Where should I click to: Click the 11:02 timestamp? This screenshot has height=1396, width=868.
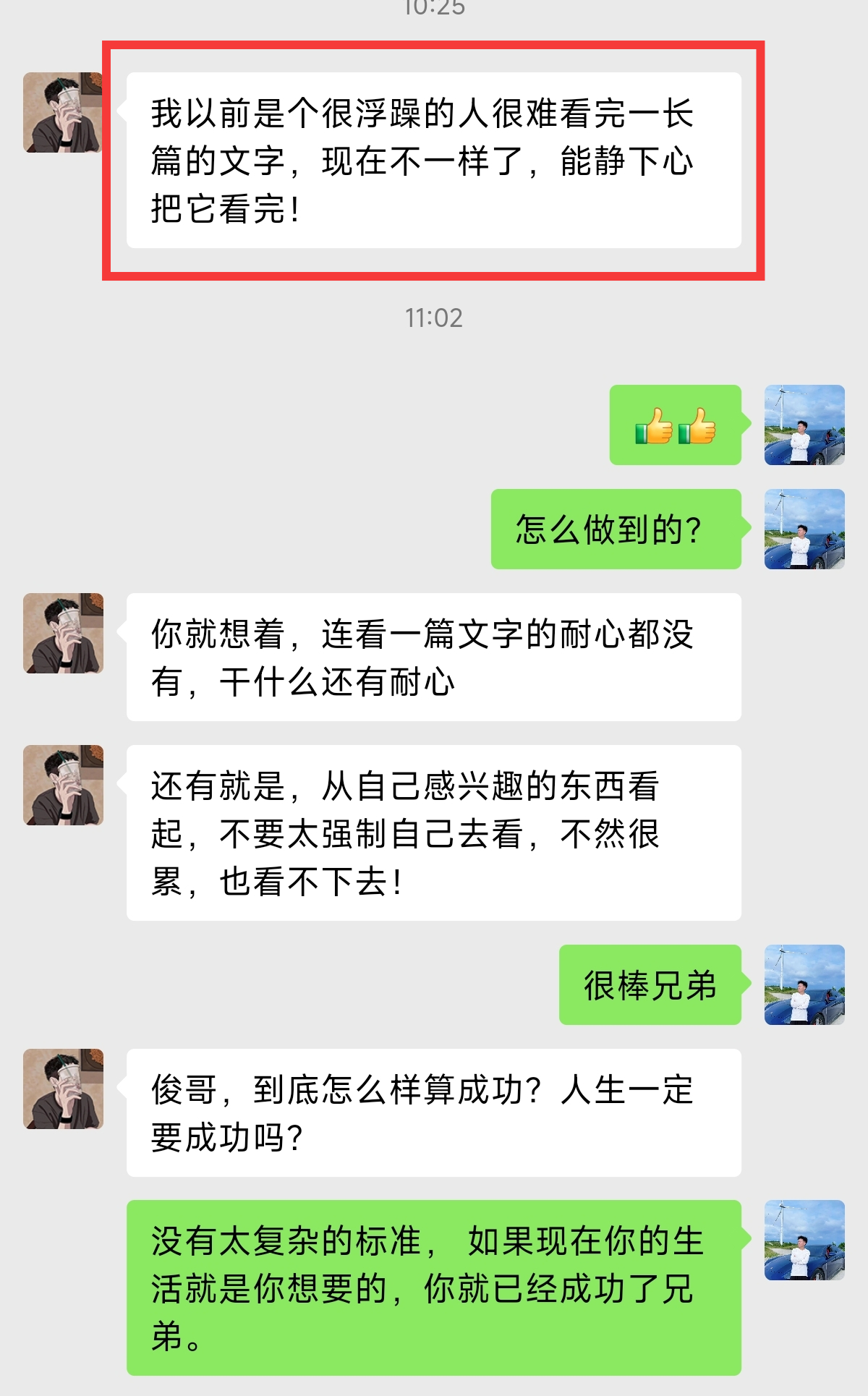[x=434, y=317]
